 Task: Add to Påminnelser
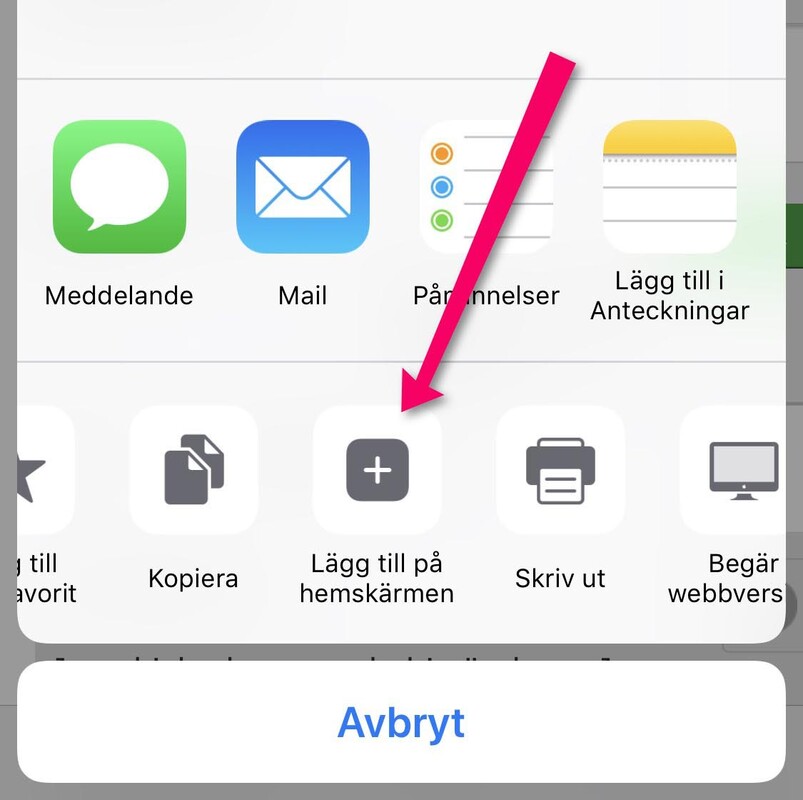(486, 187)
